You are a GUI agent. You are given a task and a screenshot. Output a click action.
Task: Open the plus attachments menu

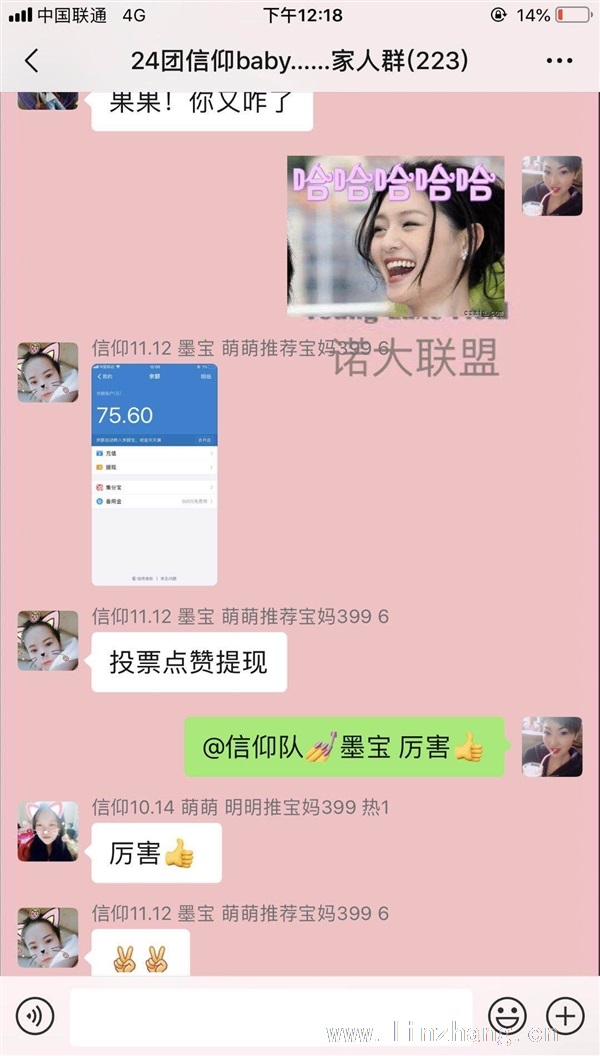point(565,1016)
